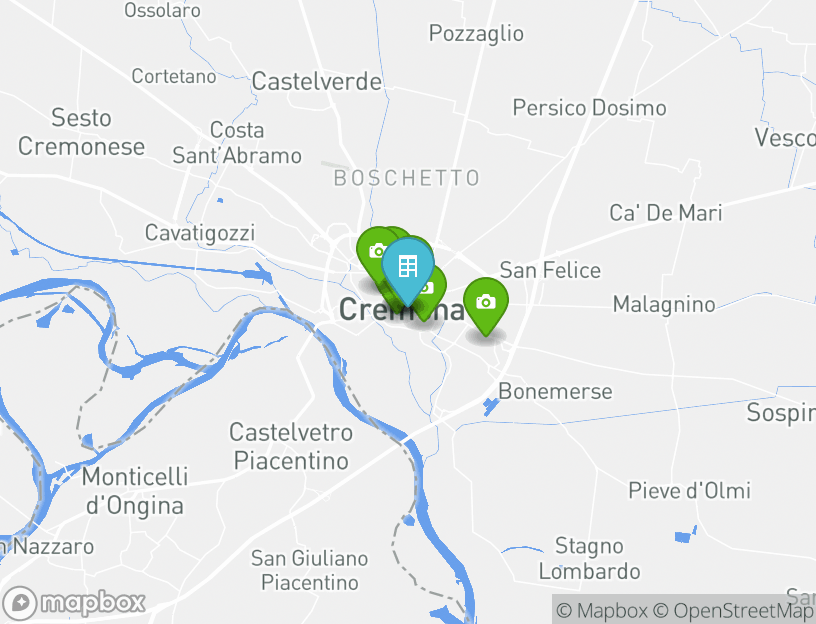Open the © Mapbox attribution link
Screen dimensions: 816x624
pyautogui.click(x=602, y=611)
